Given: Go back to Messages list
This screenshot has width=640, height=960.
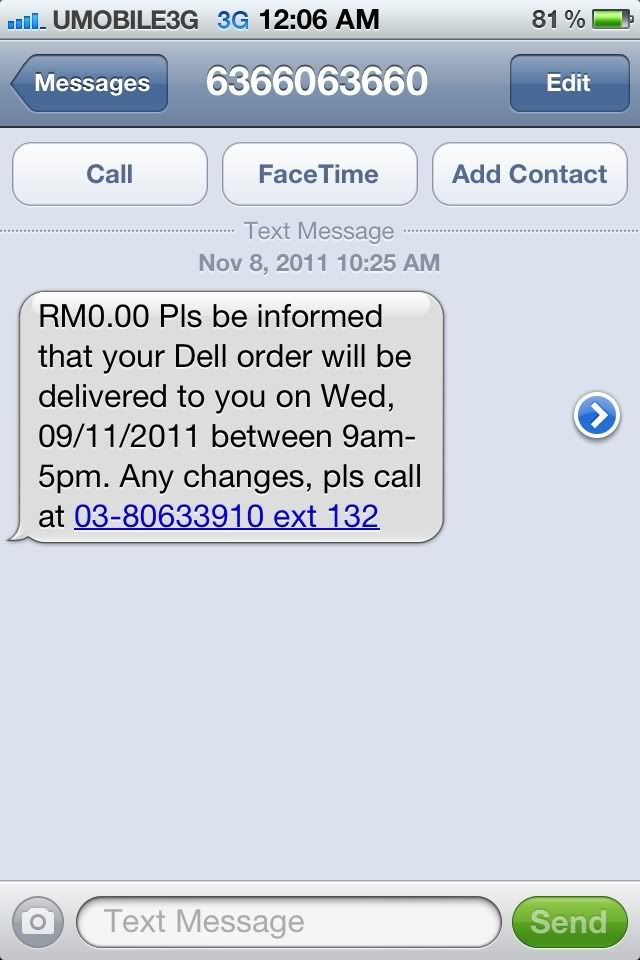Looking at the screenshot, I should pos(90,84).
